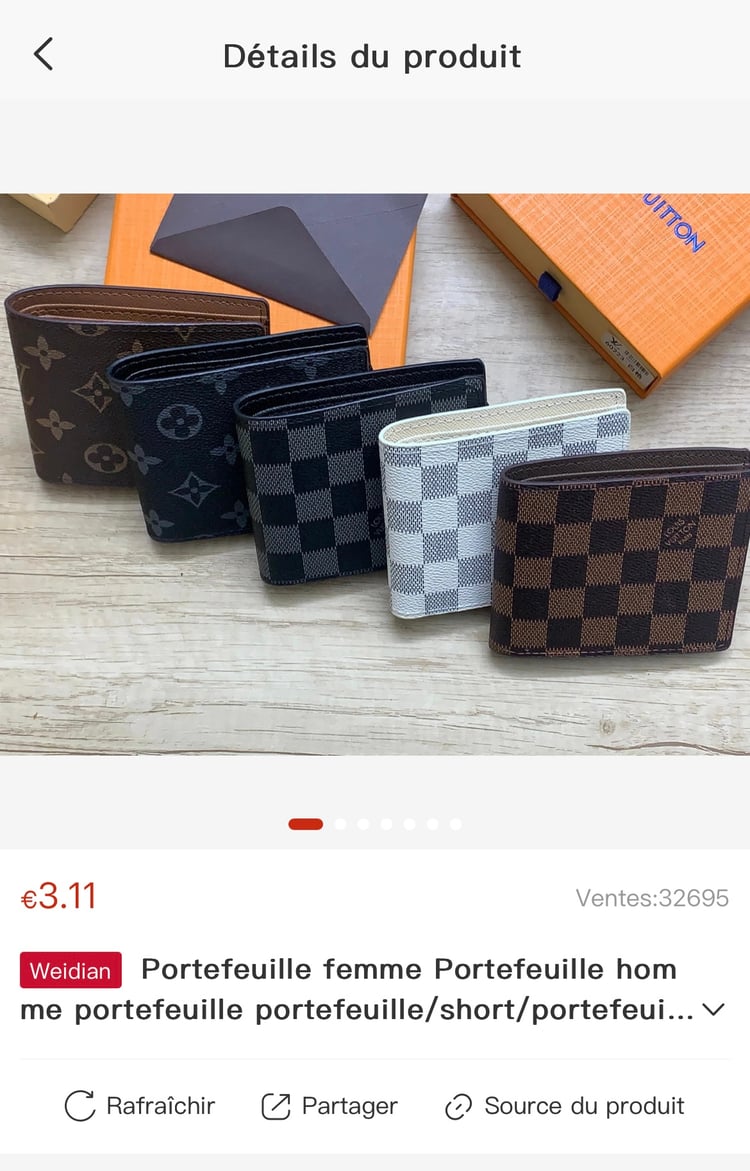Tap Rafraîchir to reload product

pos(140,1106)
